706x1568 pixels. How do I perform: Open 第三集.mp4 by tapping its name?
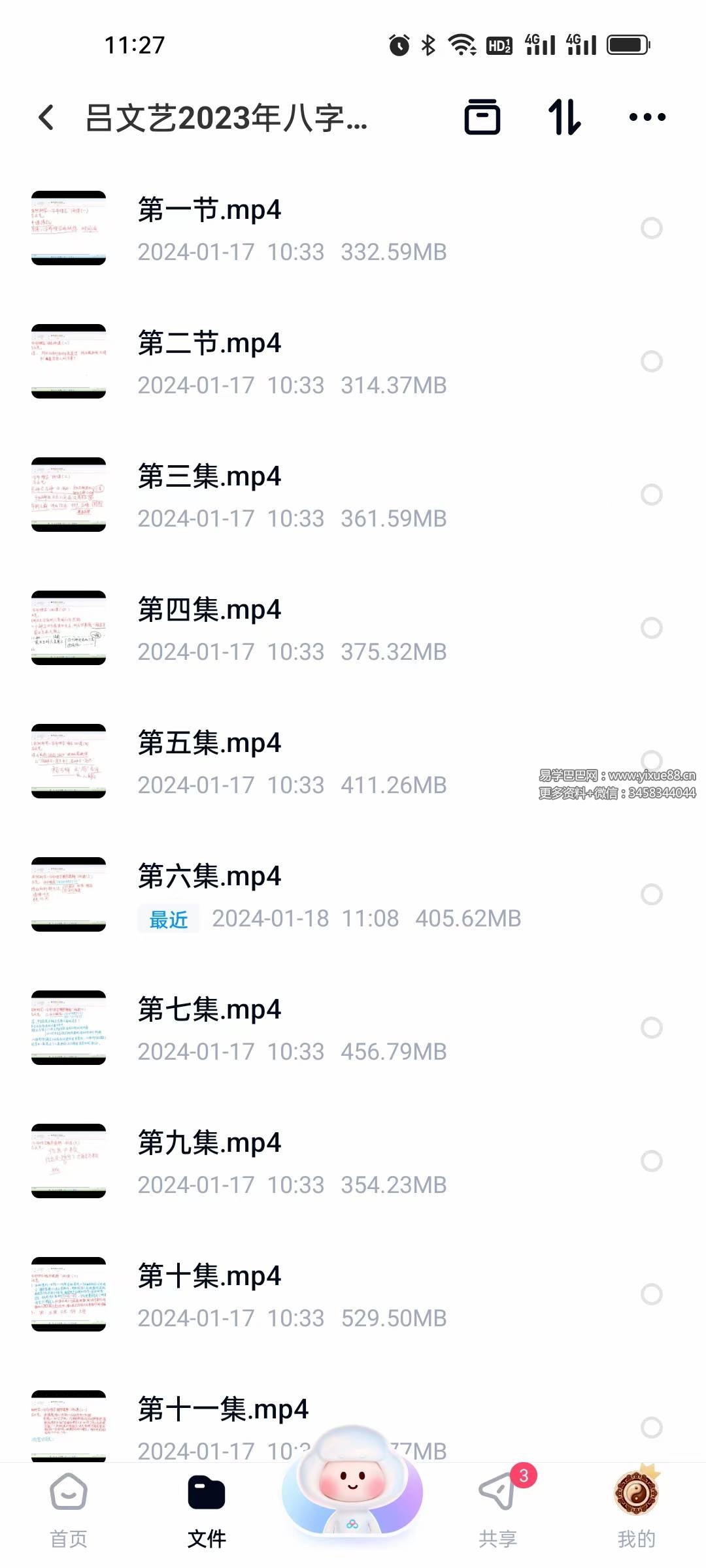tap(210, 477)
